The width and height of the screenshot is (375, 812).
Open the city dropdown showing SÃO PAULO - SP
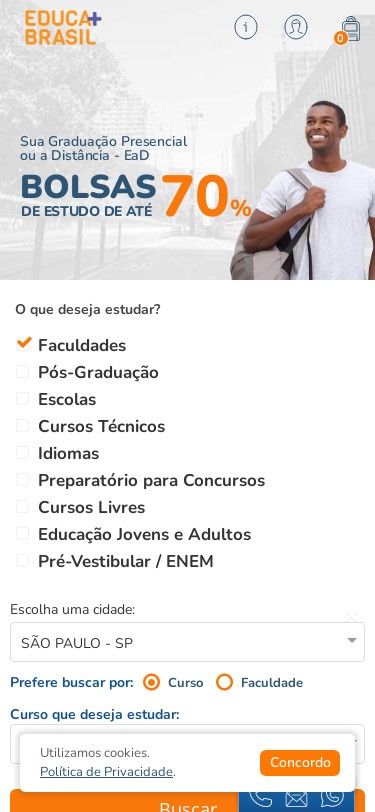click(188, 642)
